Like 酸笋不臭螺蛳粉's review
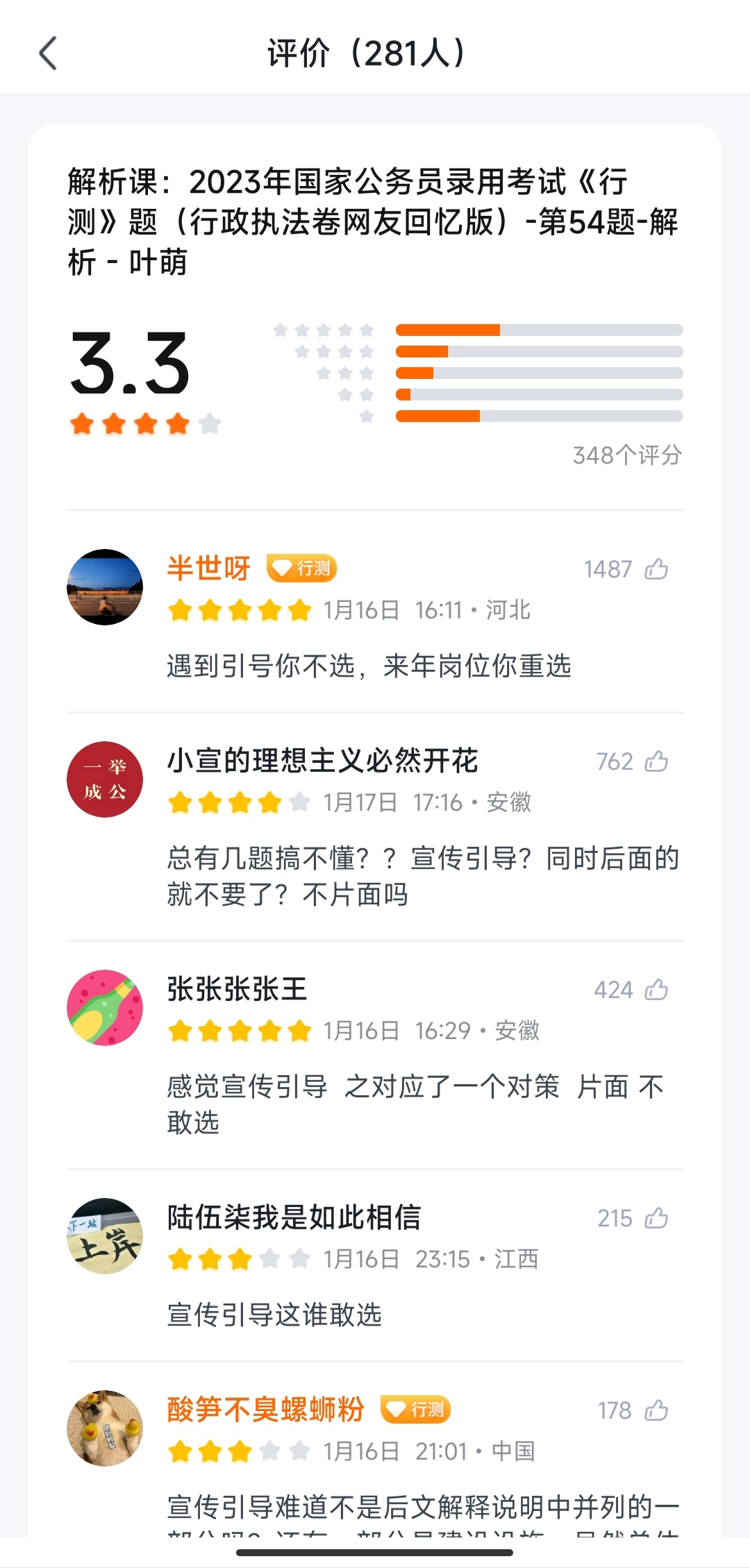The height and width of the screenshot is (1568, 750). click(x=656, y=1410)
